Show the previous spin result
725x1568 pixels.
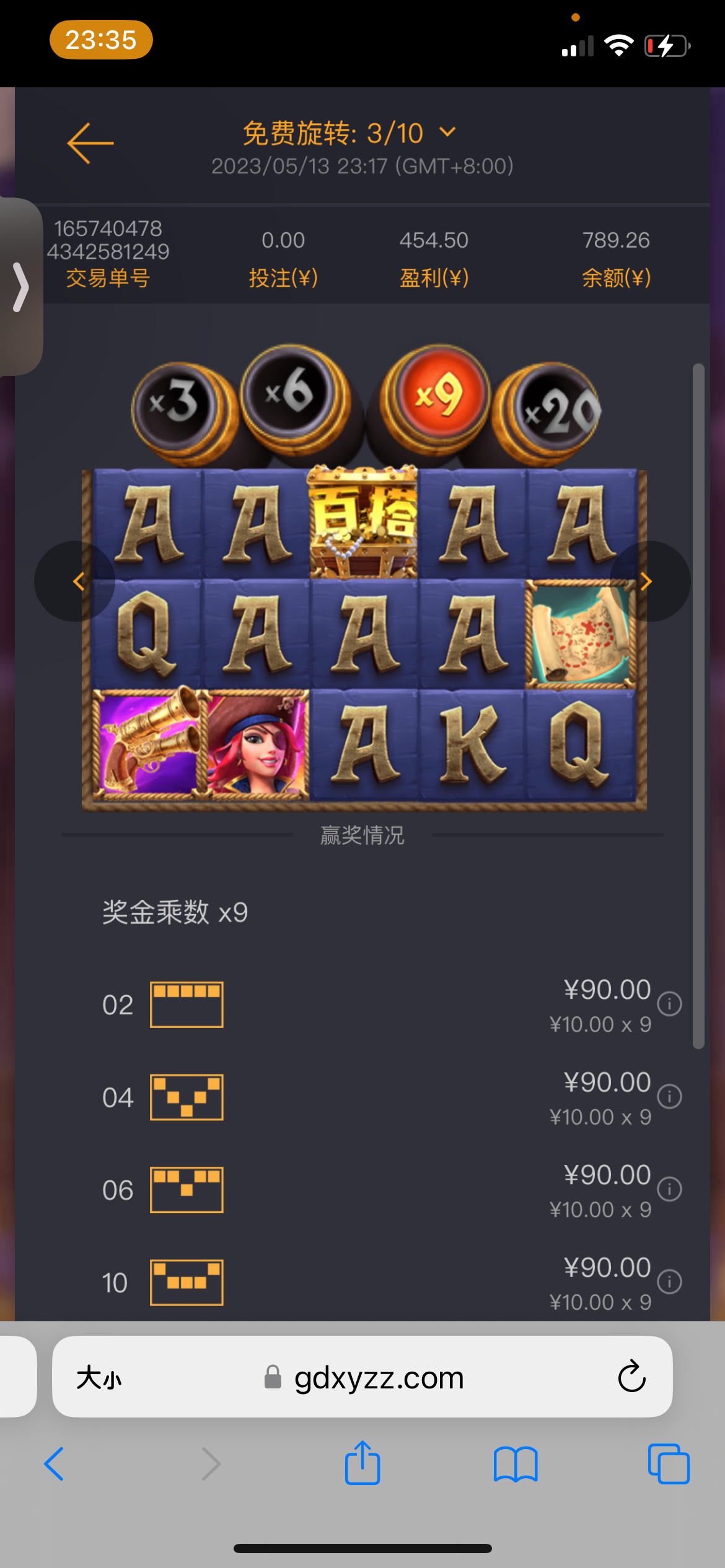tap(76, 581)
